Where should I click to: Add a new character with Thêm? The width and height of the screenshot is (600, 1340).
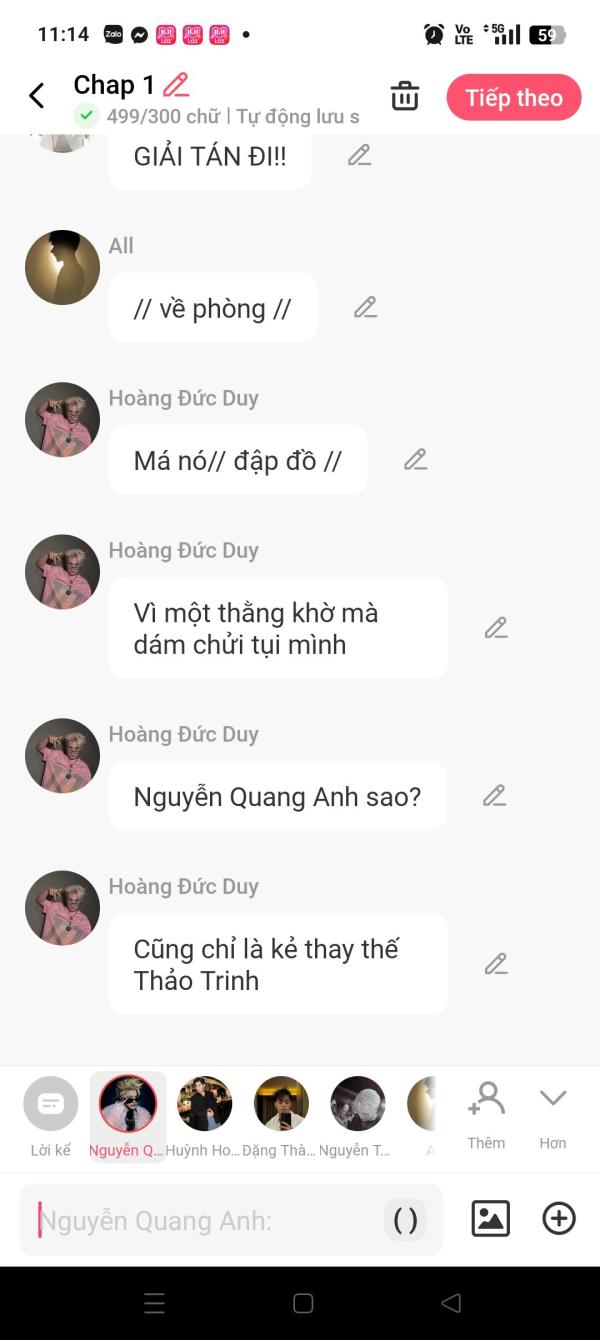[x=487, y=1114]
